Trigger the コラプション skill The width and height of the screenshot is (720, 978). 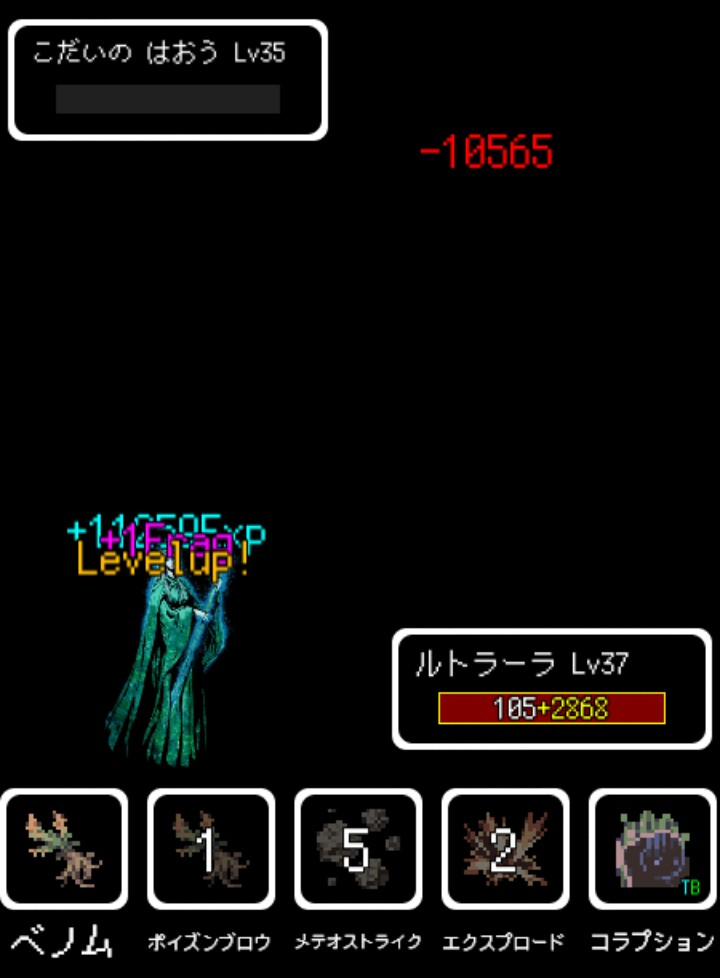[x=652, y=849]
